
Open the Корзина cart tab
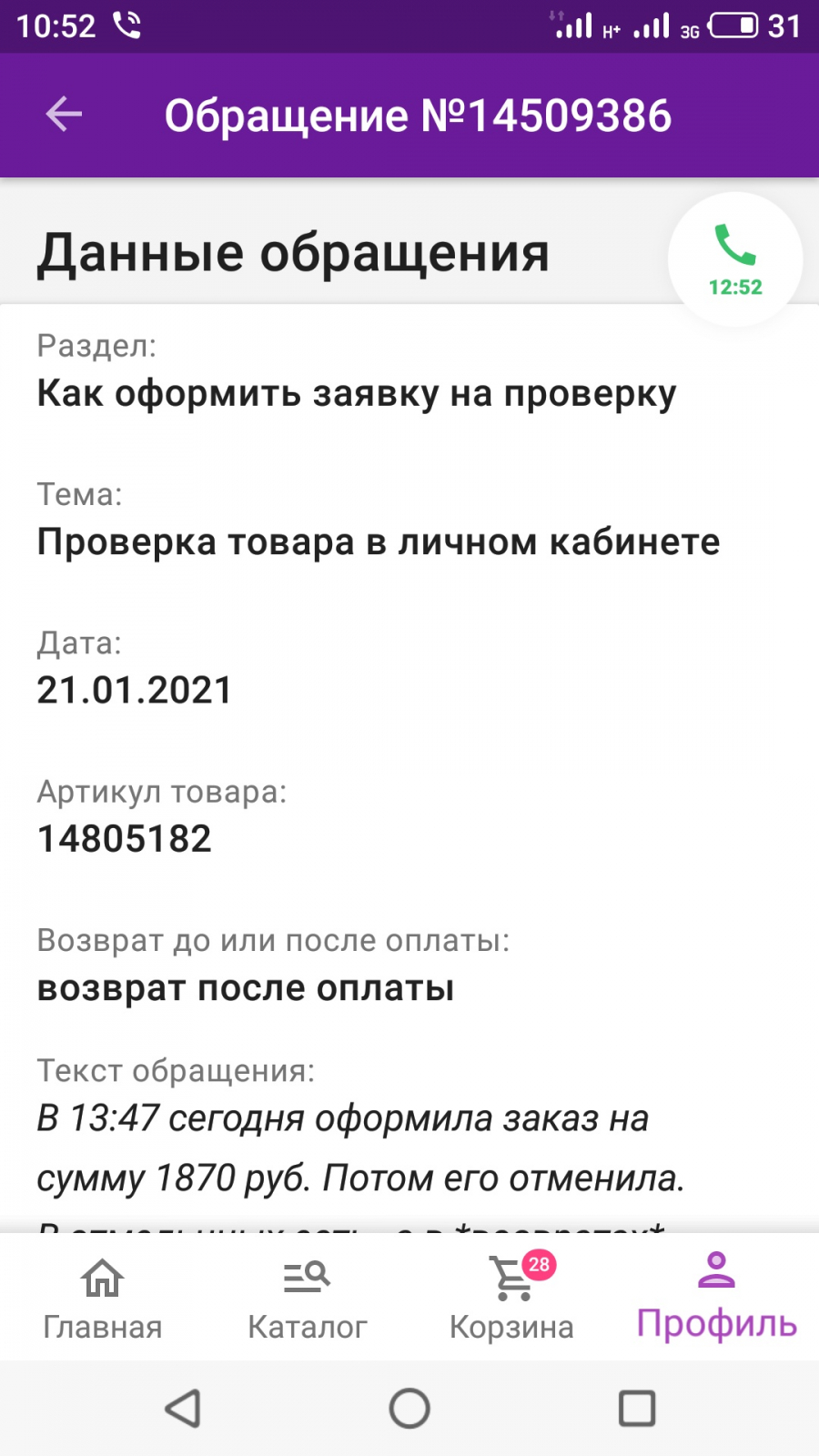512,1298
